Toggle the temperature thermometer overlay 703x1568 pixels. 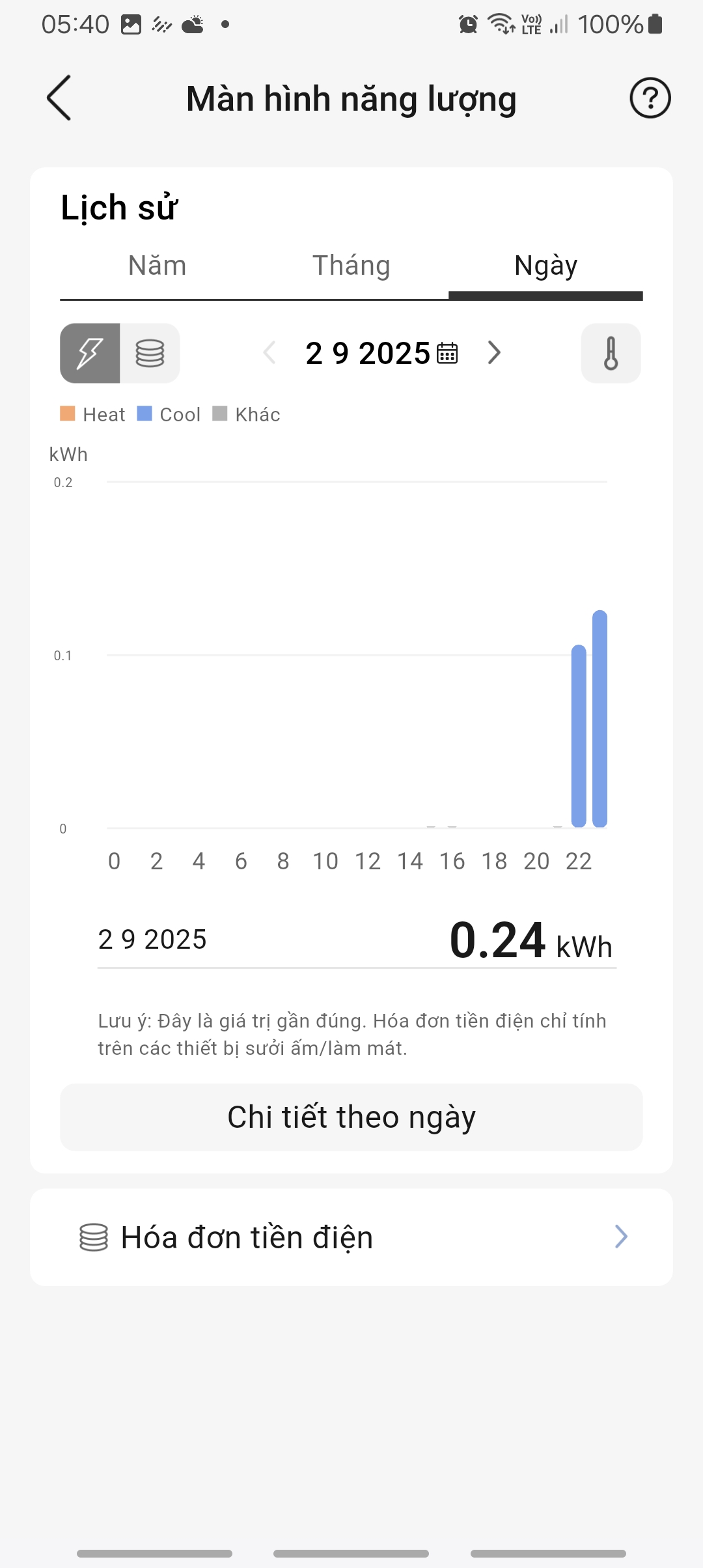(611, 353)
